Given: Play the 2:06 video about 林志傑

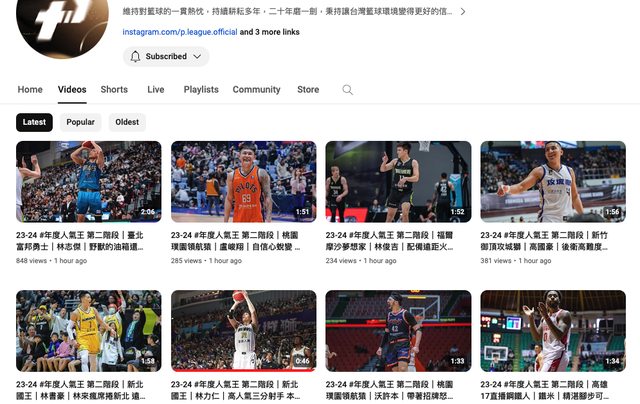Looking at the screenshot, I should [x=88, y=181].
